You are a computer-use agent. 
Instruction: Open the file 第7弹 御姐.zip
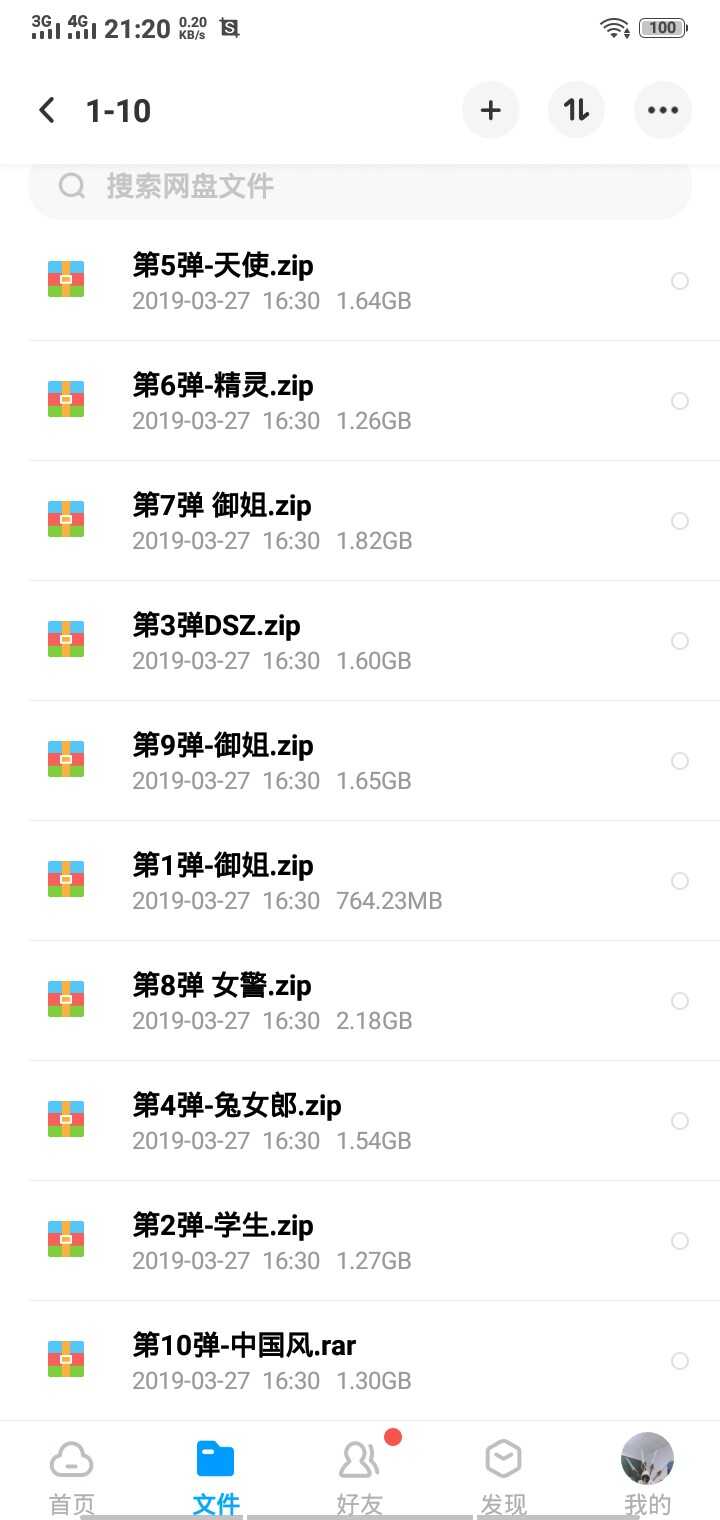coord(360,521)
